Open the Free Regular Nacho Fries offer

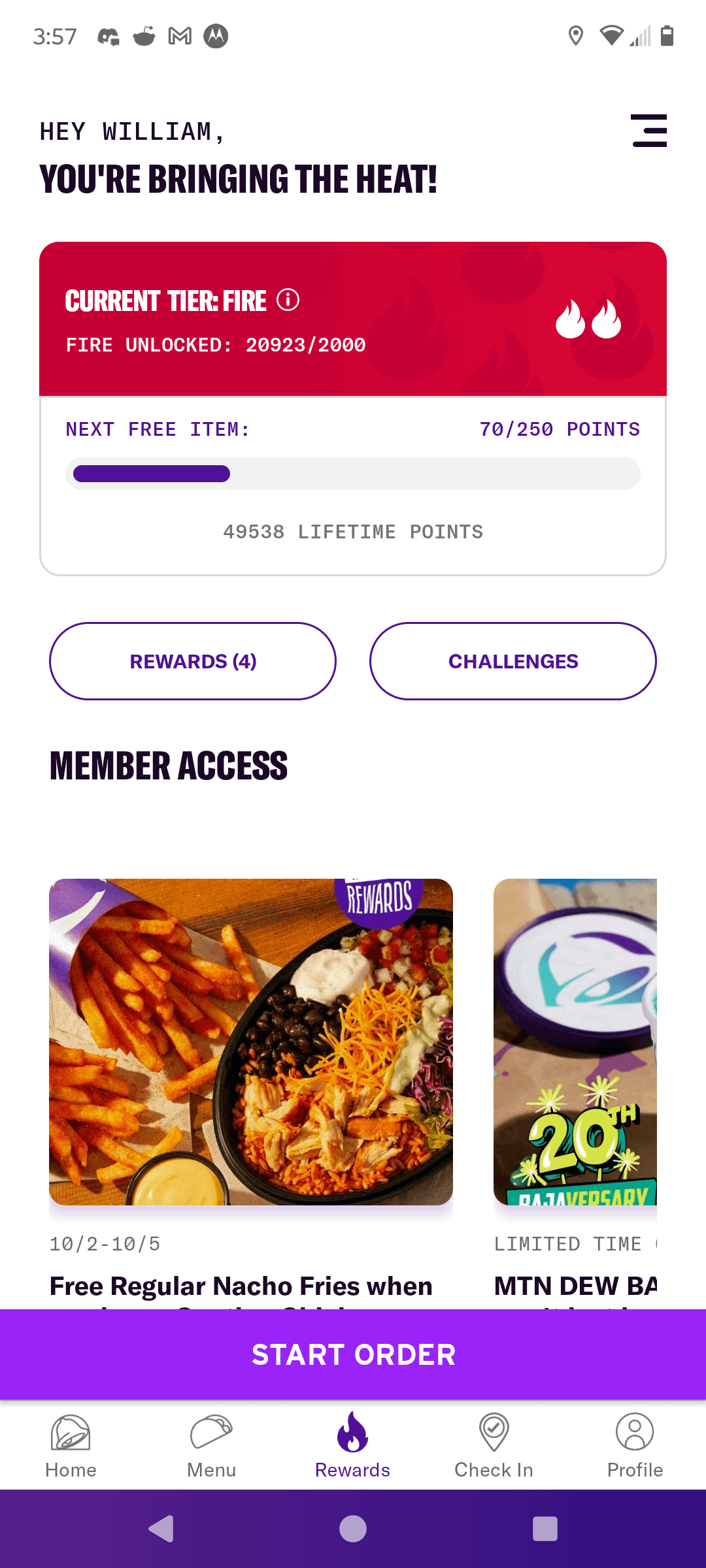click(x=251, y=1042)
